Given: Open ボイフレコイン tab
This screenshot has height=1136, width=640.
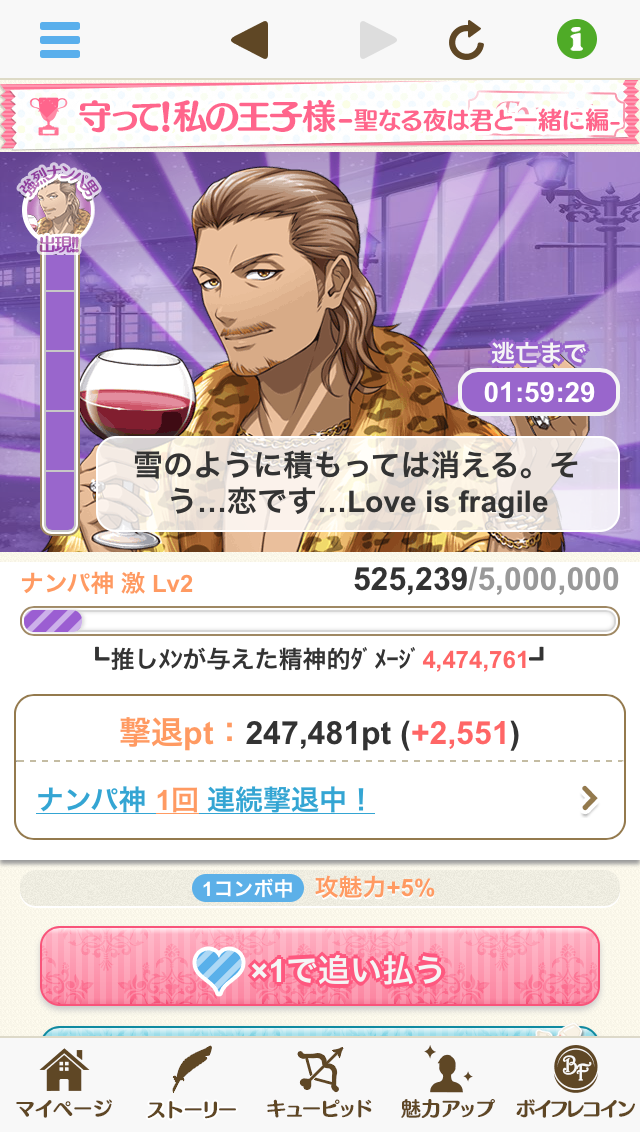Looking at the screenshot, I should pyautogui.click(x=576, y=1086).
